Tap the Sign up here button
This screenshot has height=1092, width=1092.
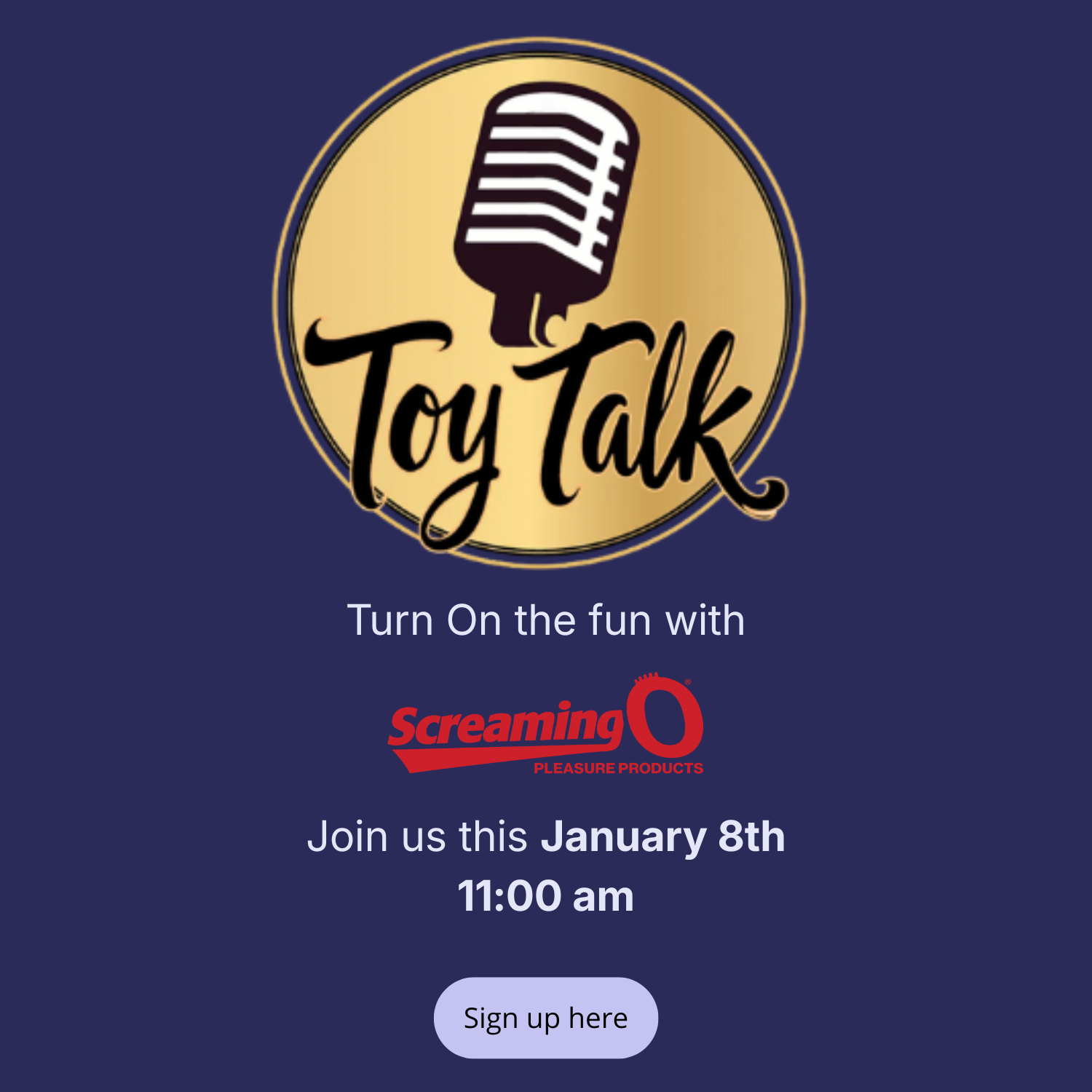point(545,1018)
